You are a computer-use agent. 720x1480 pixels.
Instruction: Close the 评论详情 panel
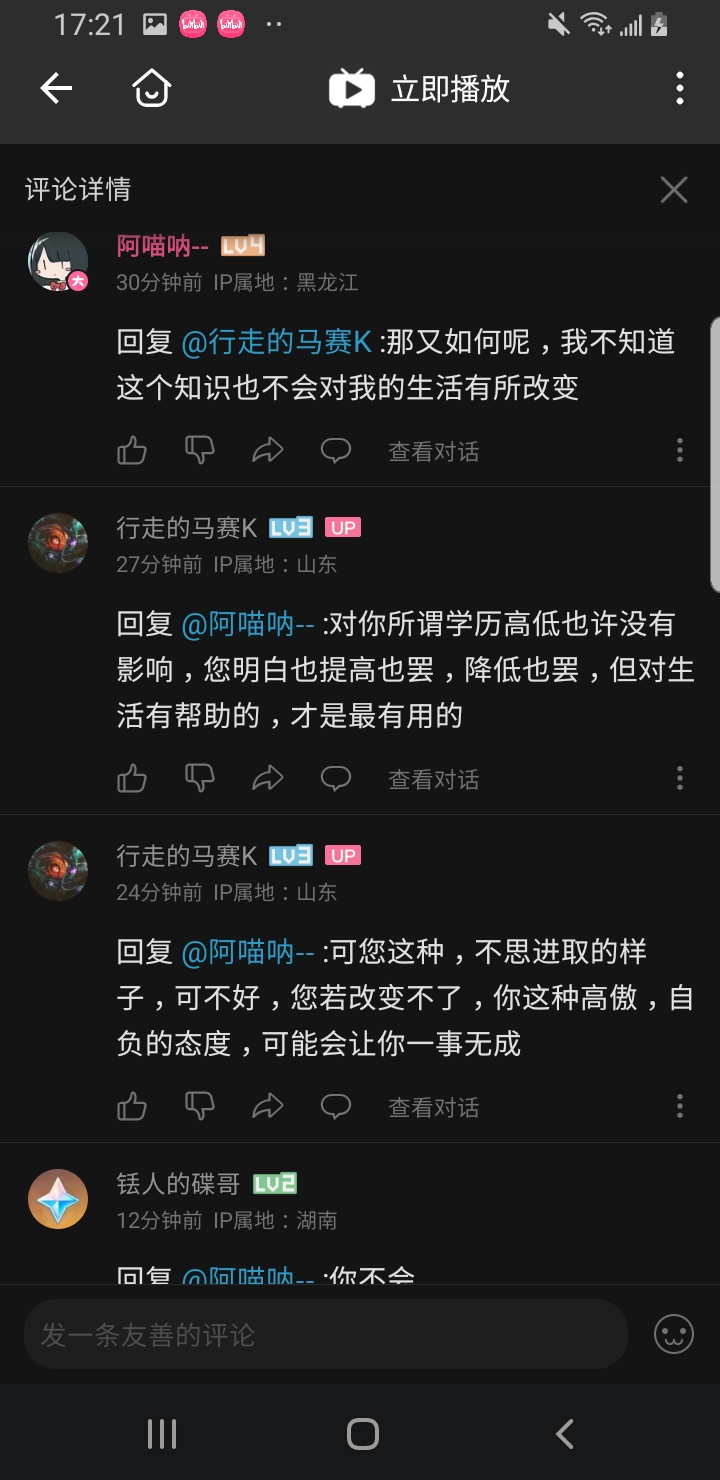[674, 190]
